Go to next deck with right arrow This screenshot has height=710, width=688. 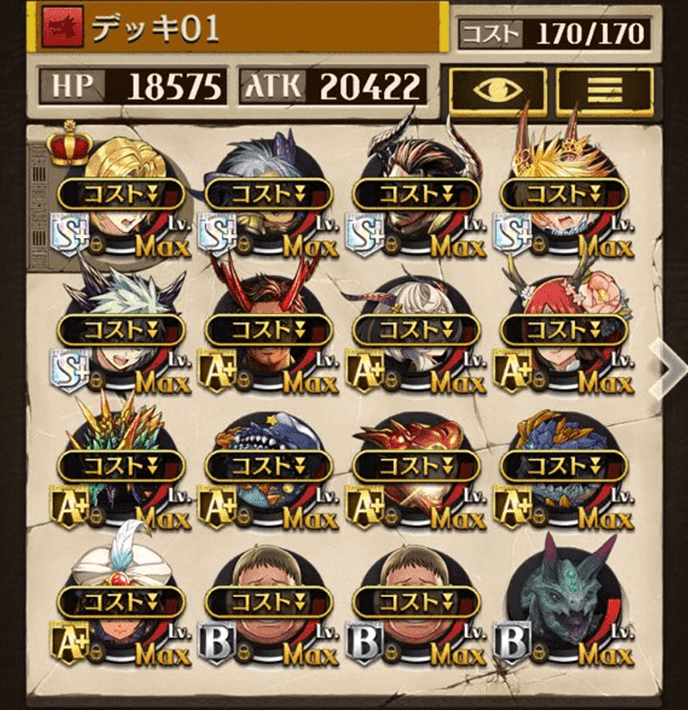coord(665,366)
